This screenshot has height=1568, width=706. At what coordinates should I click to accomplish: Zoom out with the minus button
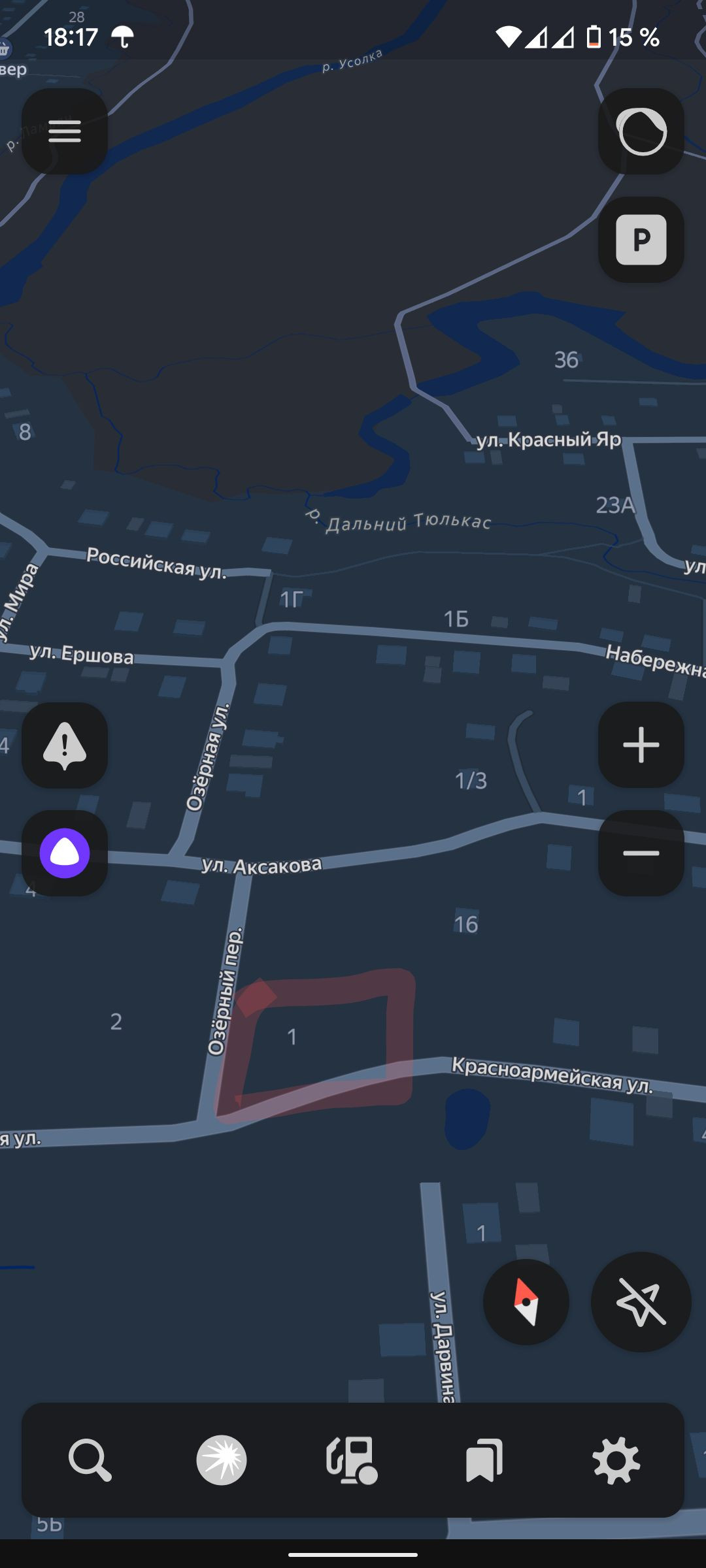641,853
